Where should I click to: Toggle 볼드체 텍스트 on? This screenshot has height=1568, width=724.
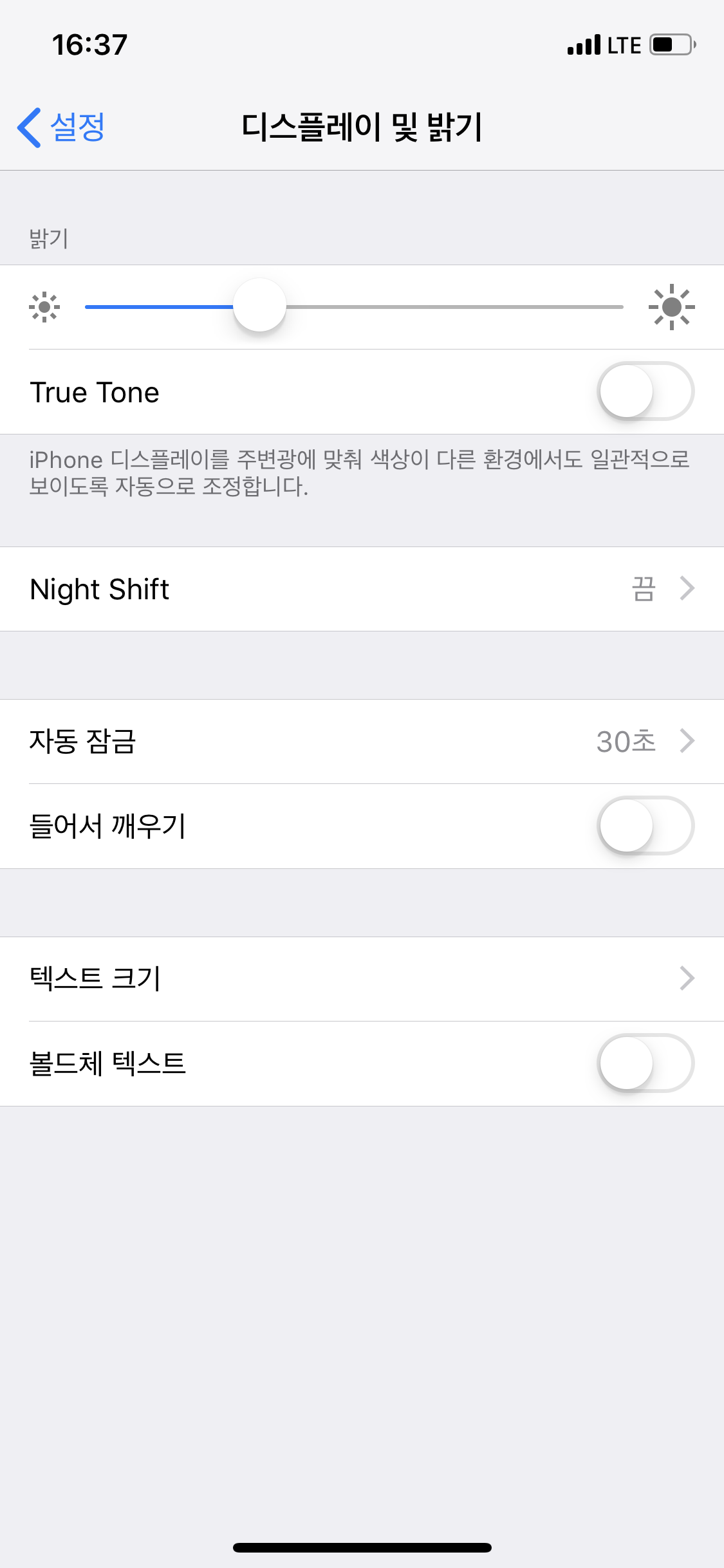coord(645,1063)
